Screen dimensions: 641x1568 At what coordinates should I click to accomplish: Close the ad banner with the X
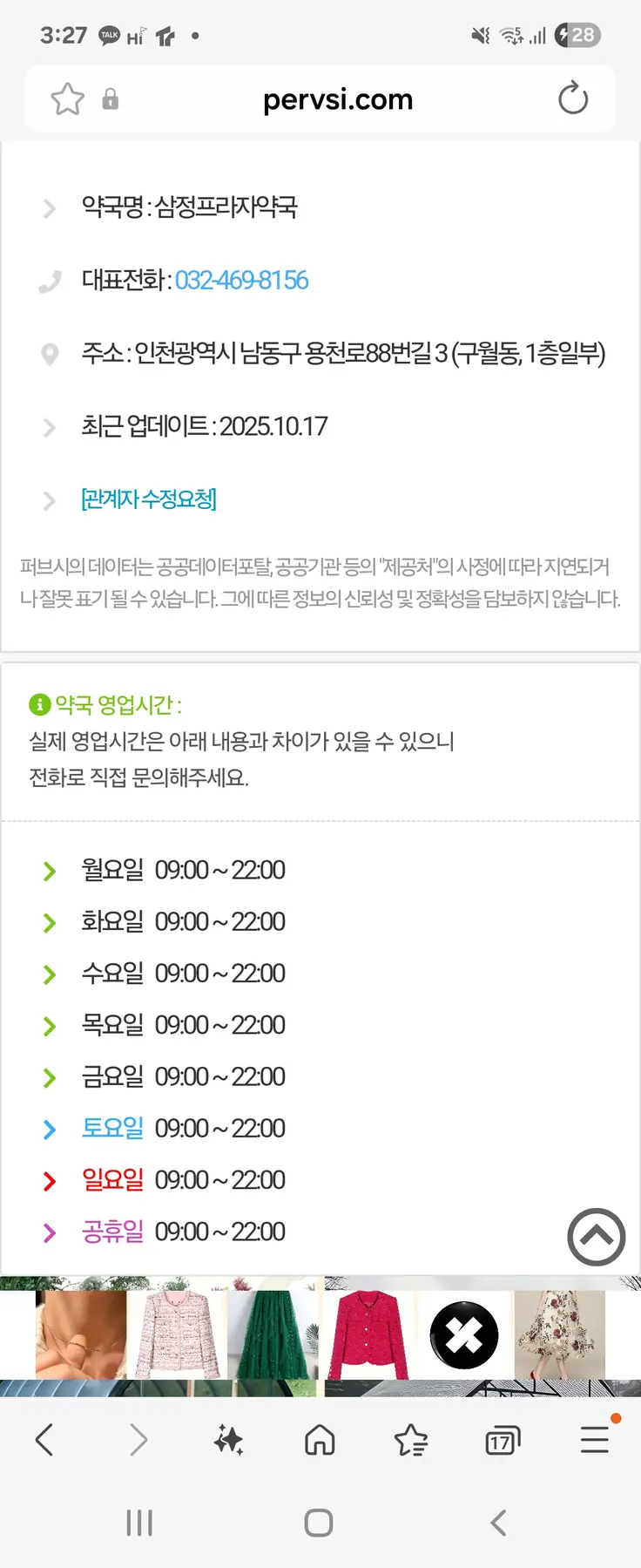pos(464,1335)
